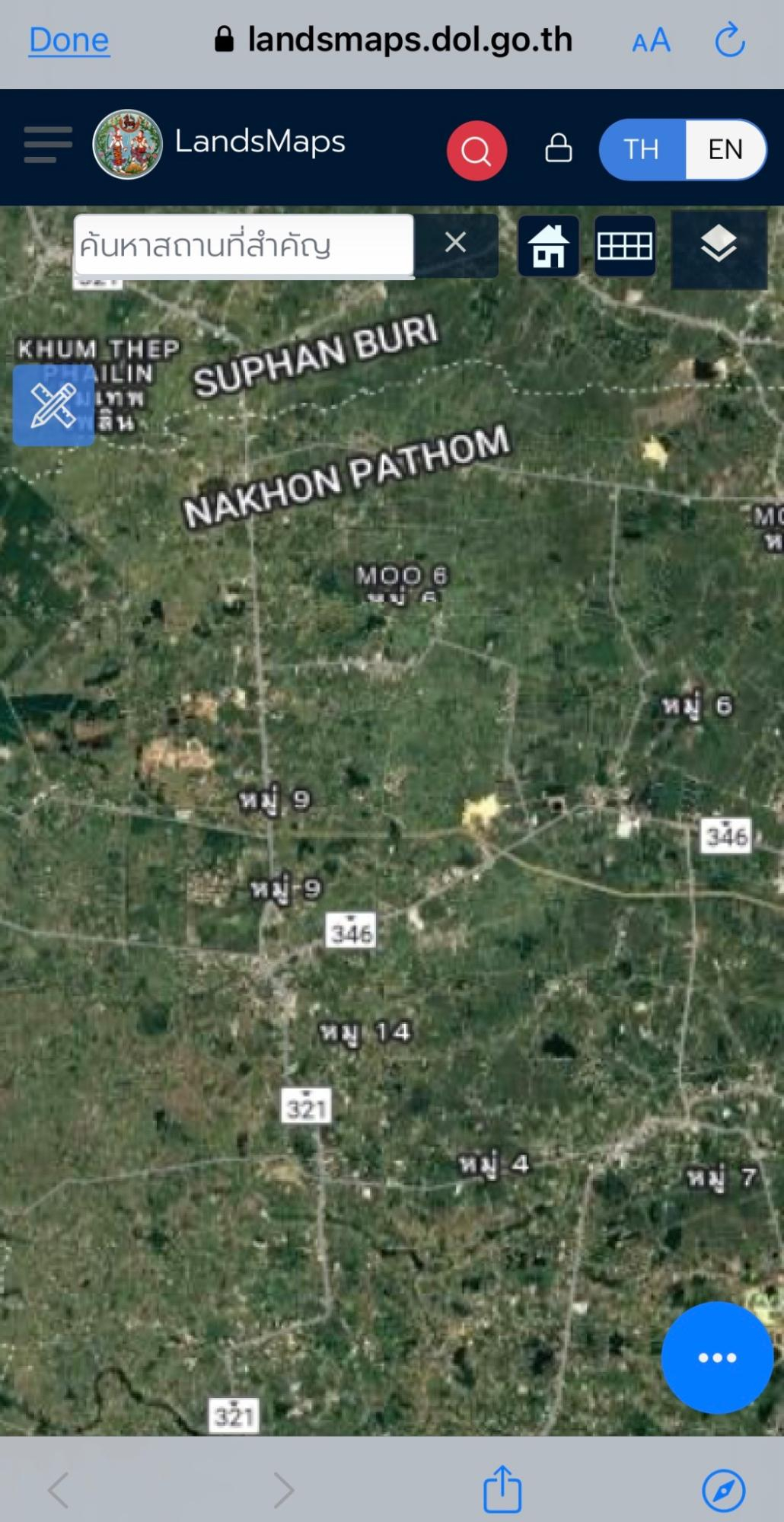The height and width of the screenshot is (1522, 784).
Task: Select the measurement pencil-ruler tool
Action: point(52,406)
